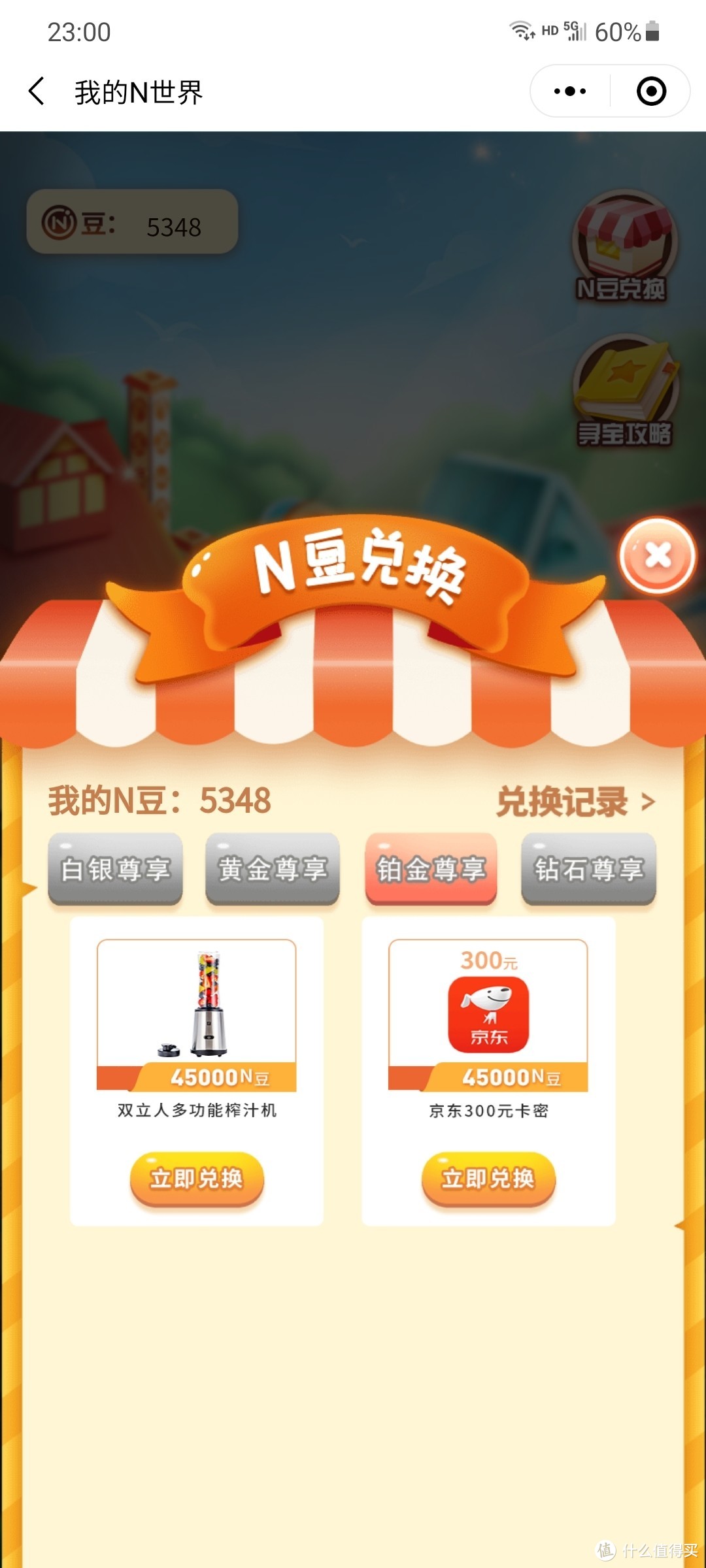Viewport: 706px width, 1568px height.
Task: Tap the back arrow to leave 我的N世界
Action: click(37, 91)
